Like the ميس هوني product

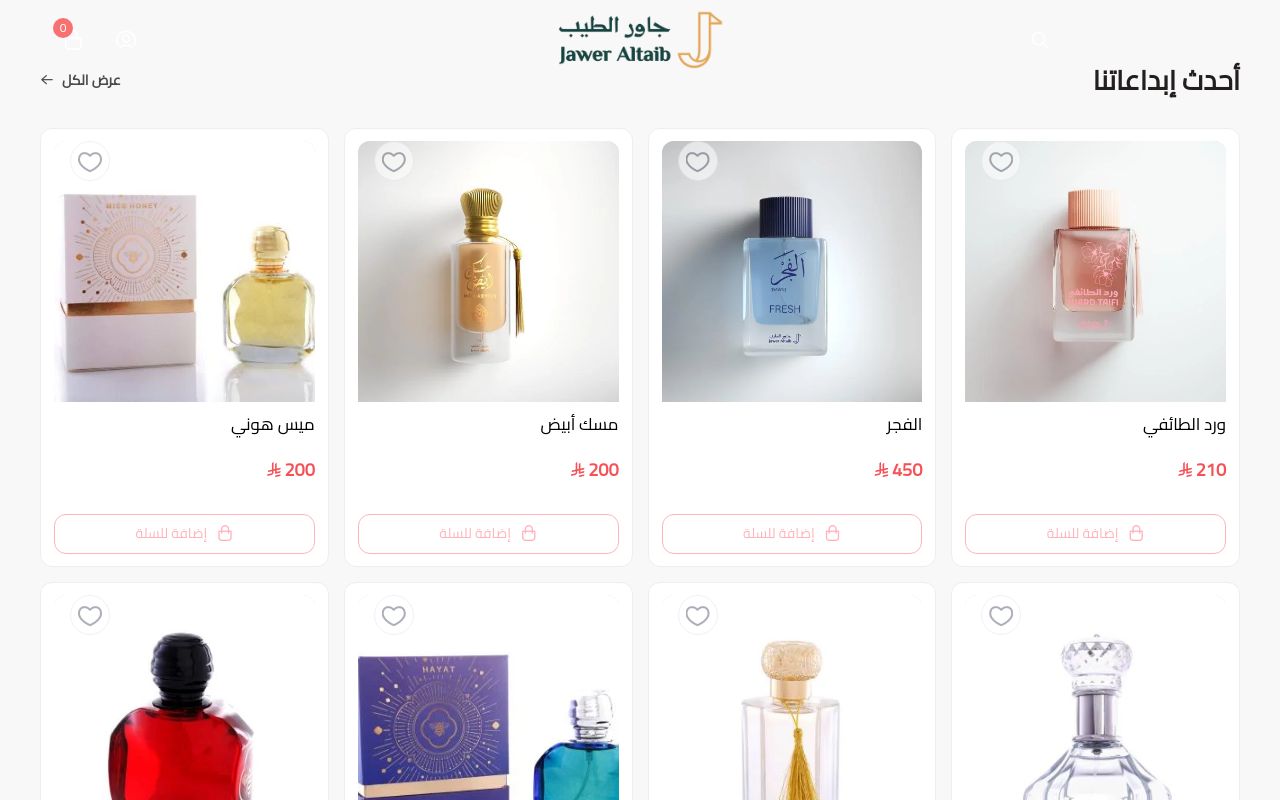(x=90, y=161)
